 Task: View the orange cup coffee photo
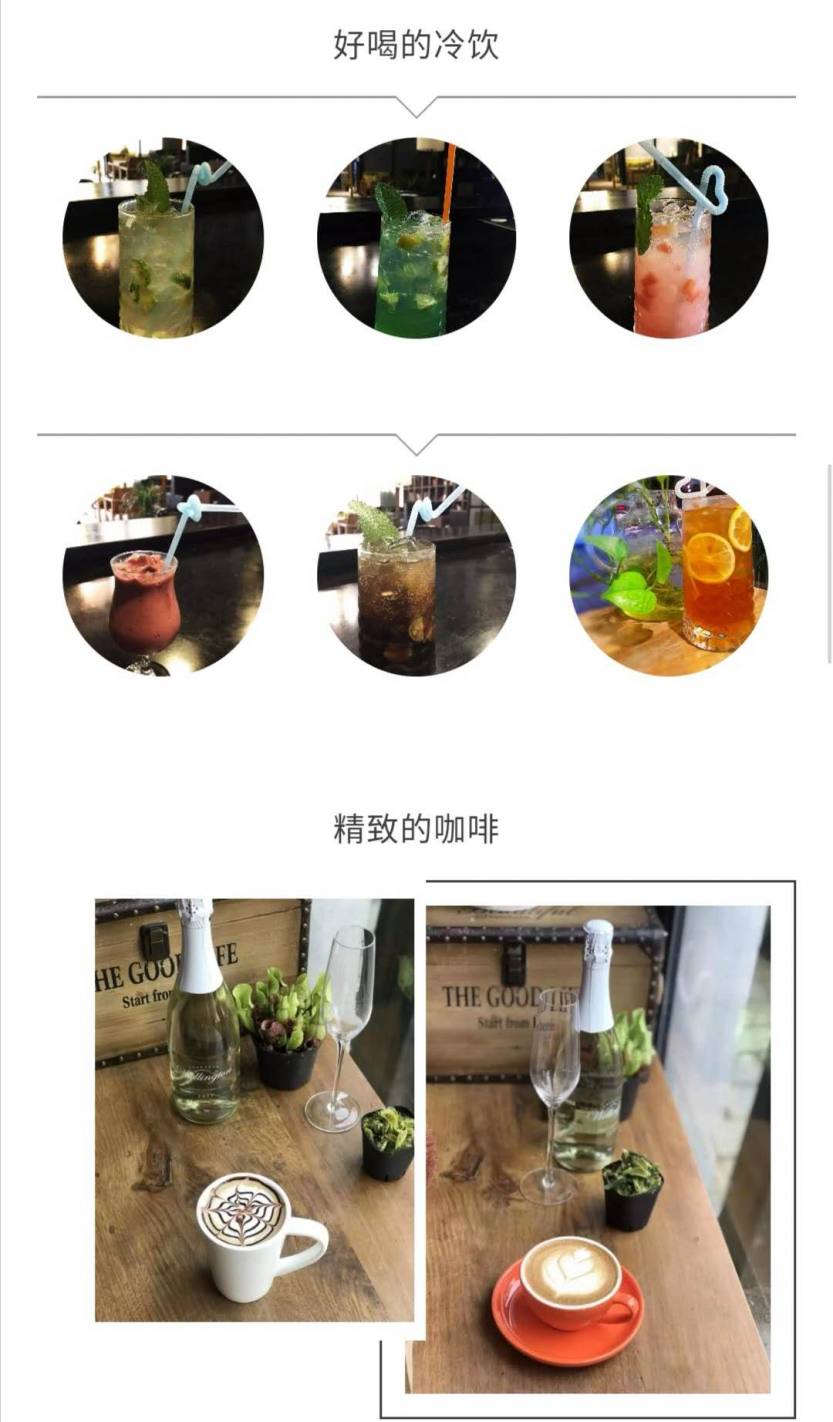[x=598, y=1149]
